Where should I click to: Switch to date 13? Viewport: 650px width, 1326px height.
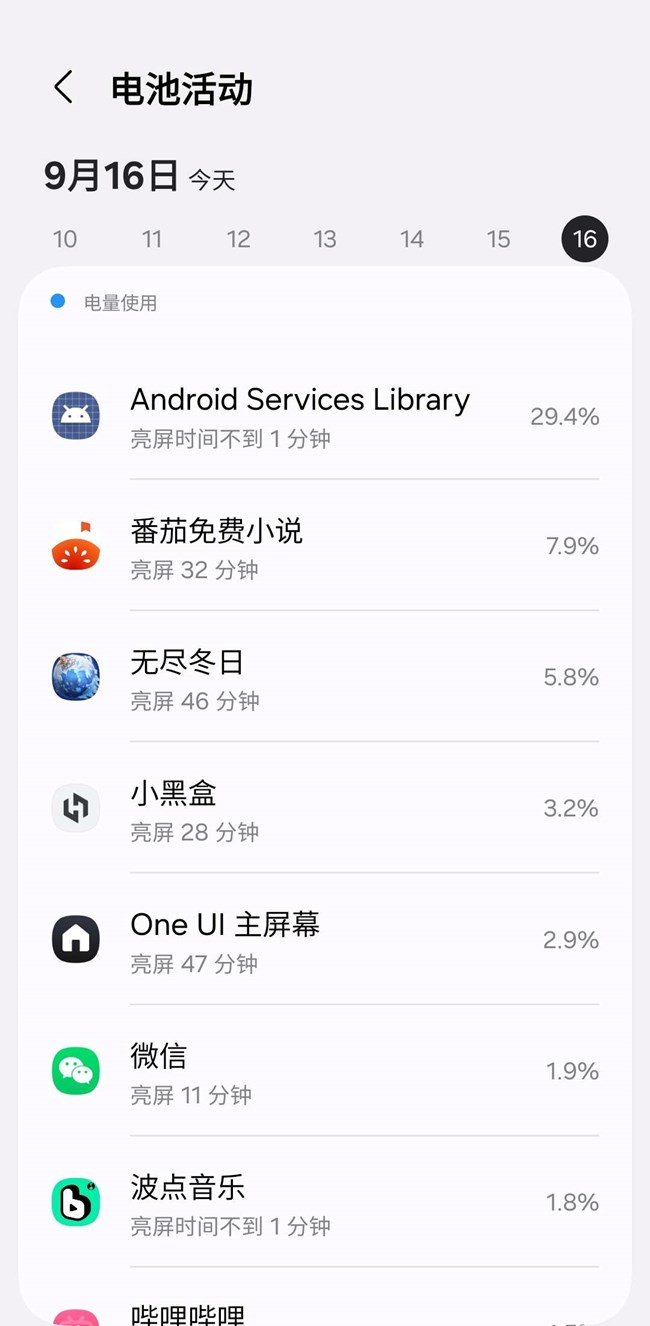[x=325, y=239]
